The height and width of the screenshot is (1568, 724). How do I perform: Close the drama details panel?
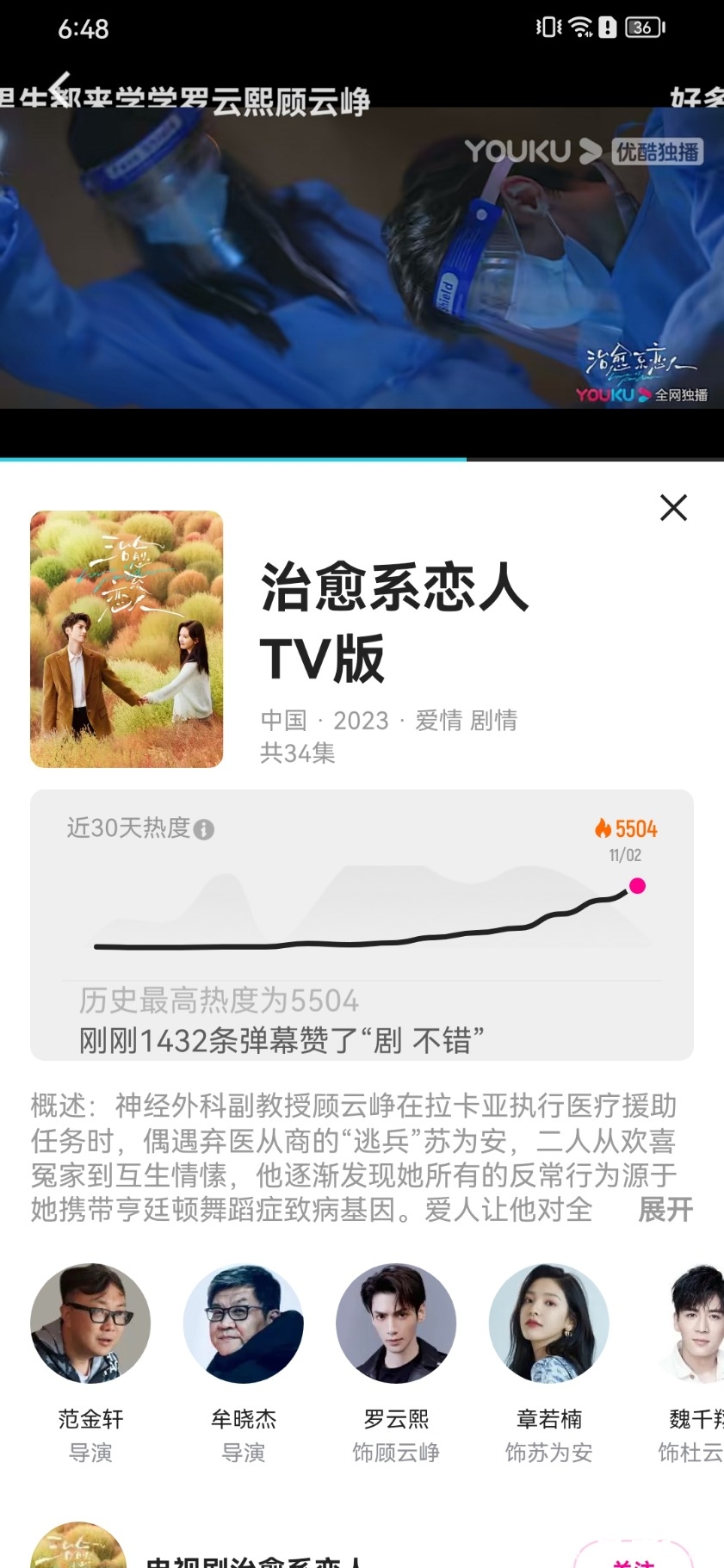point(674,508)
